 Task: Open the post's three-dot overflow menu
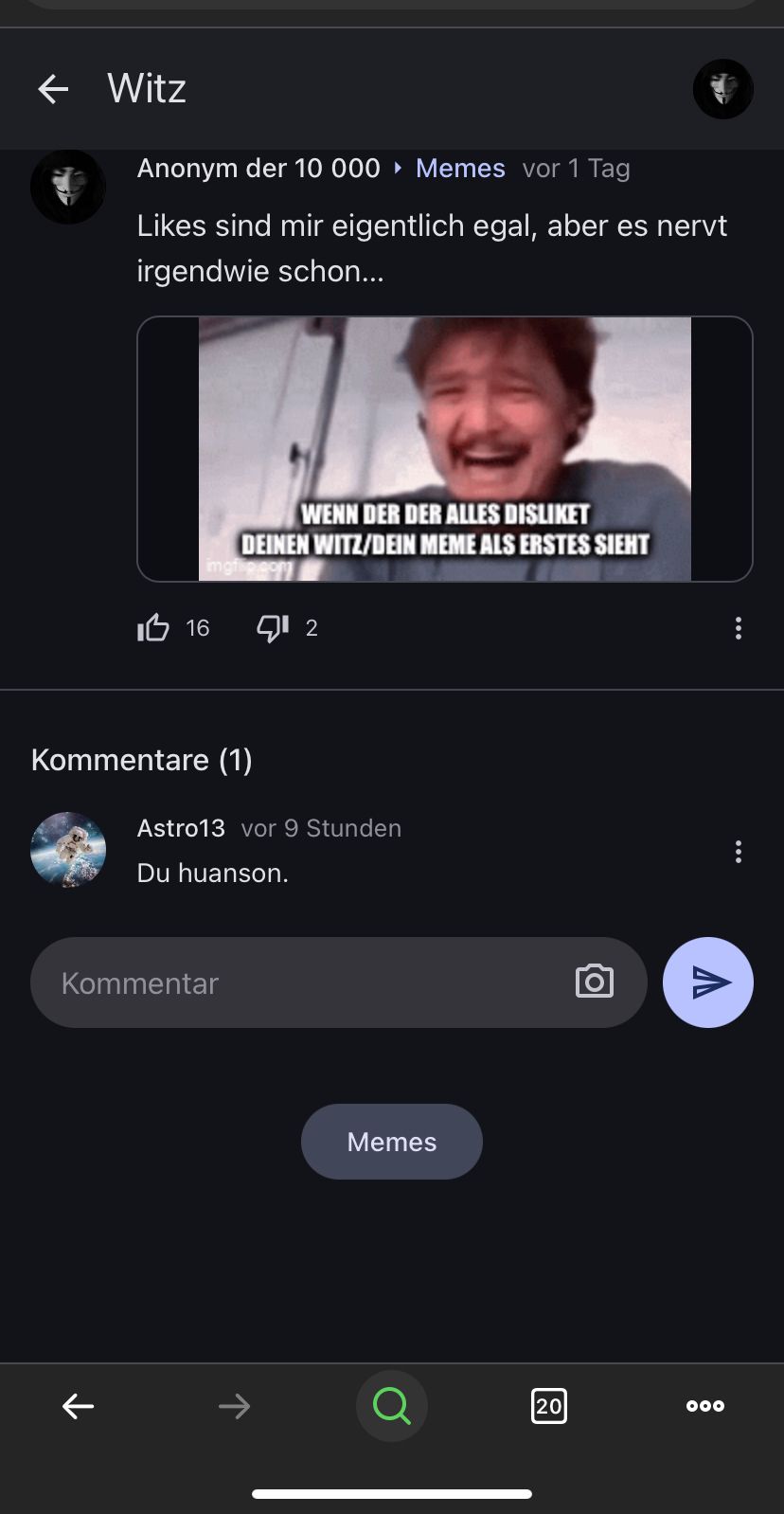[x=738, y=628]
